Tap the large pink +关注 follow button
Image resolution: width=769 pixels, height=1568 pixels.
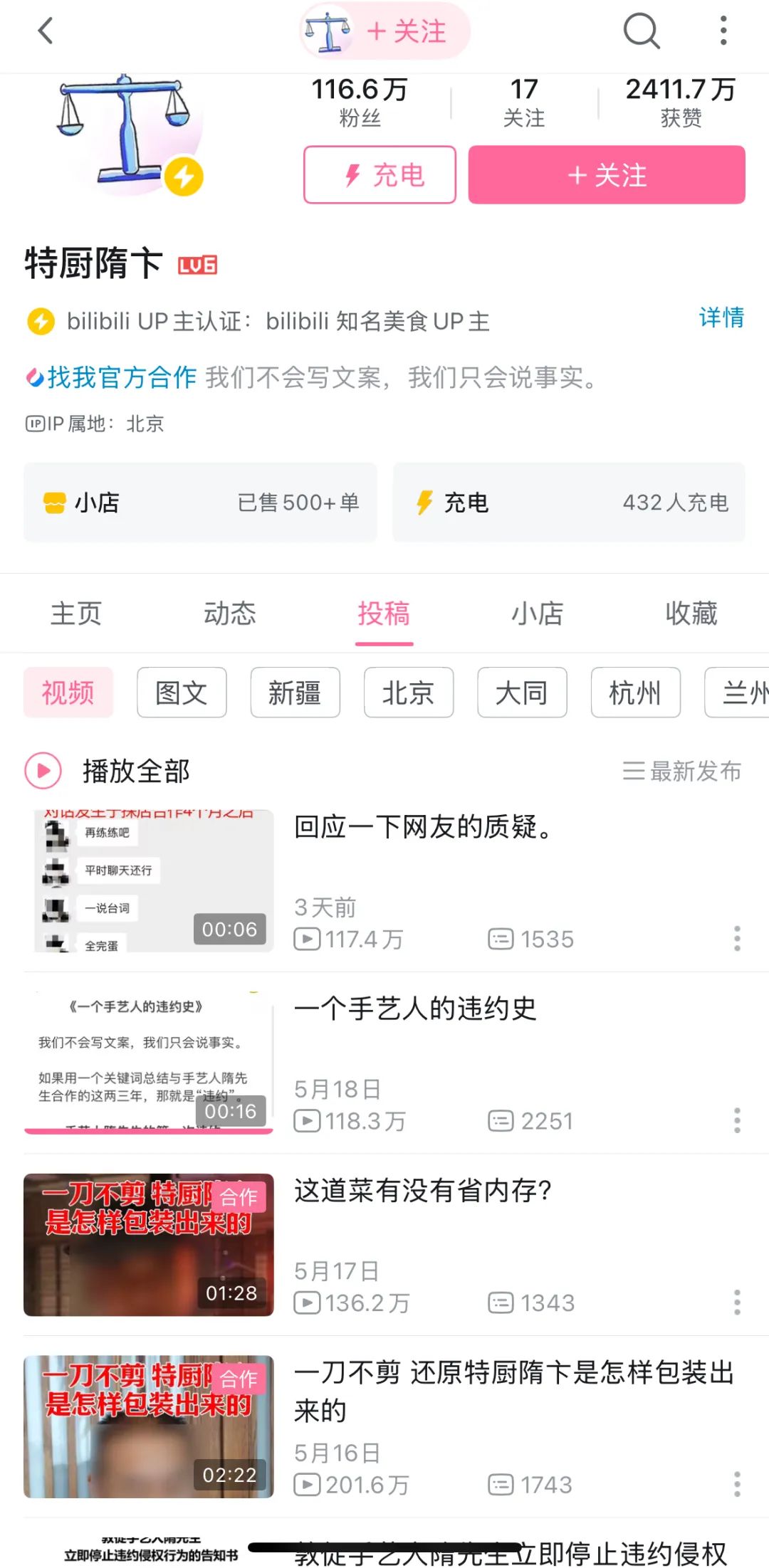[x=607, y=175]
